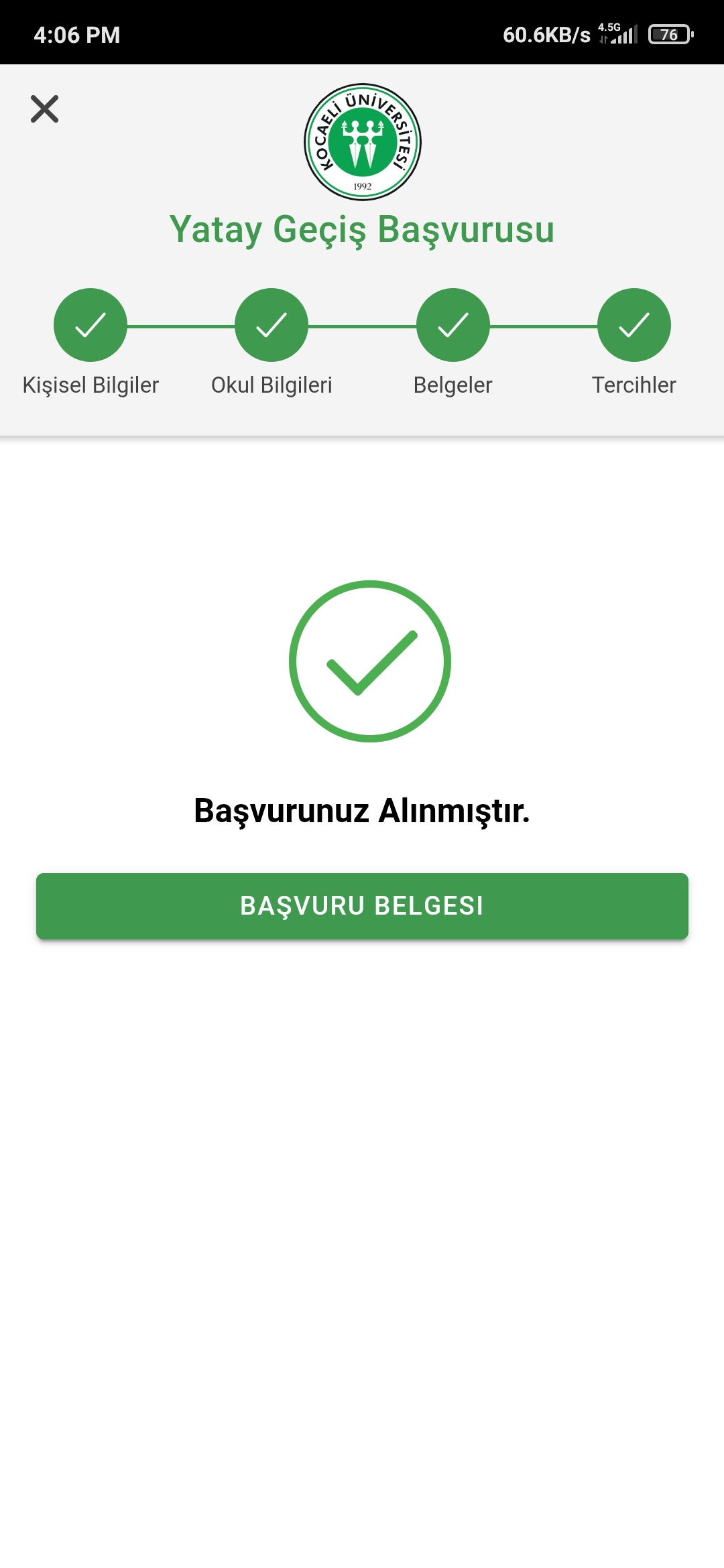Select the Belgeler step label
This screenshot has width=724, height=1568.
[x=452, y=385]
